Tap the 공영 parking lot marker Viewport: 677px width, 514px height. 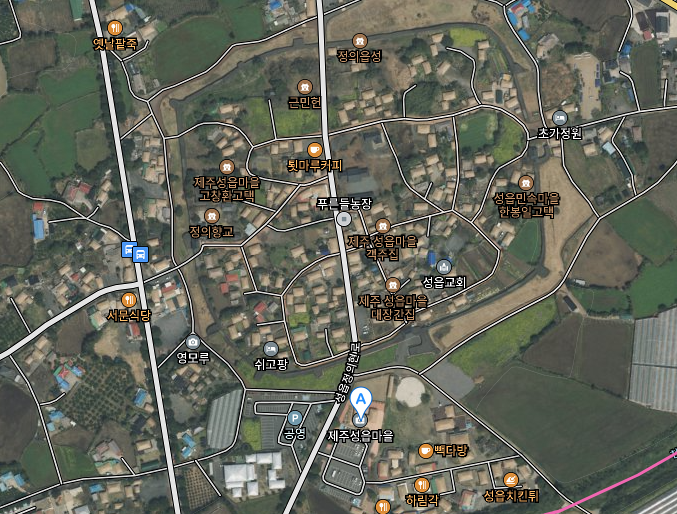pos(294,418)
